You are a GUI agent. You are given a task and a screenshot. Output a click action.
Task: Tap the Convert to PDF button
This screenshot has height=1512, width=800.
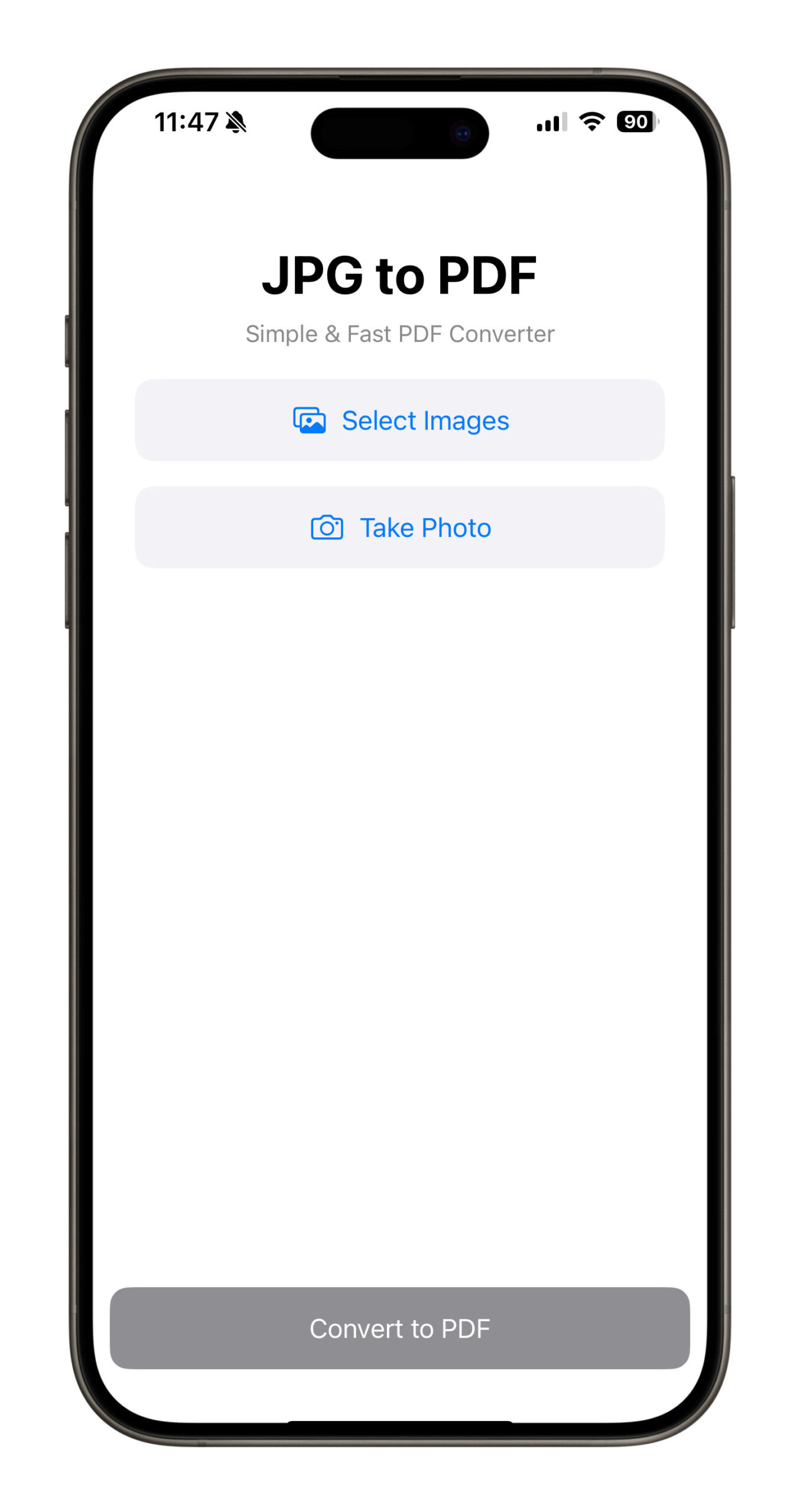pyautogui.click(x=400, y=1328)
